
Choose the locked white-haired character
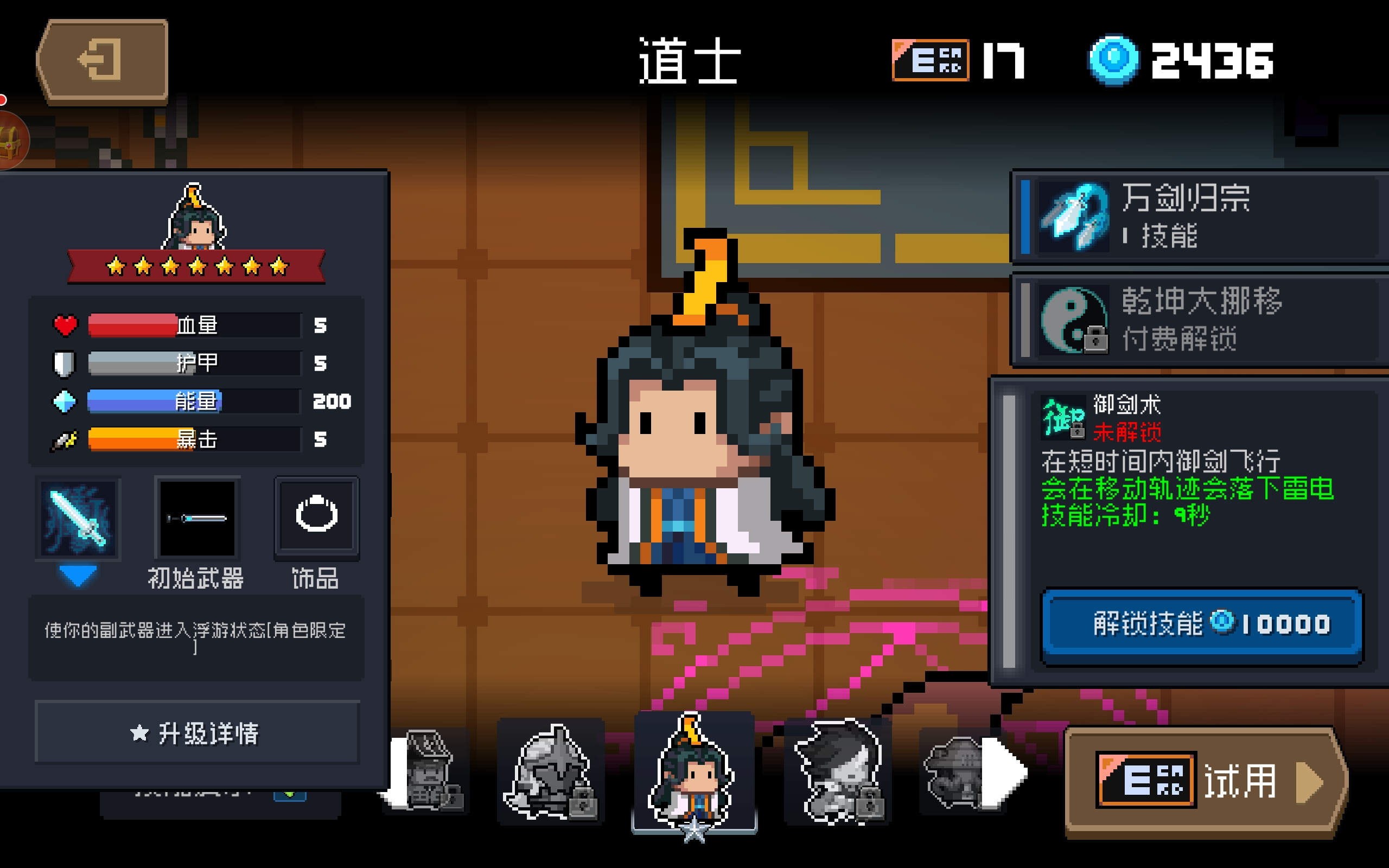pyautogui.click(x=837, y=771)
